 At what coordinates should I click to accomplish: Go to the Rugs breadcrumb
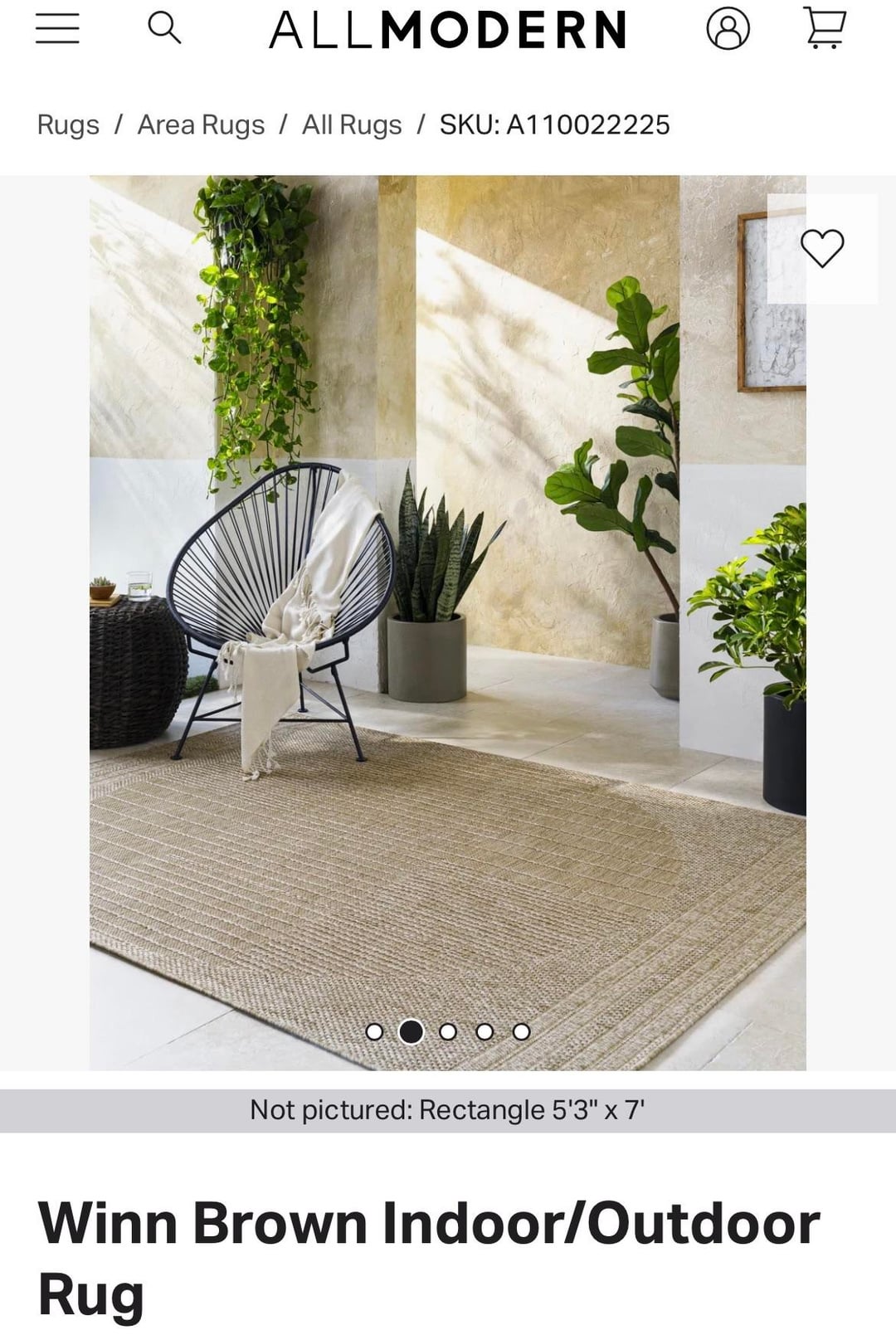[x=68, y=124]
